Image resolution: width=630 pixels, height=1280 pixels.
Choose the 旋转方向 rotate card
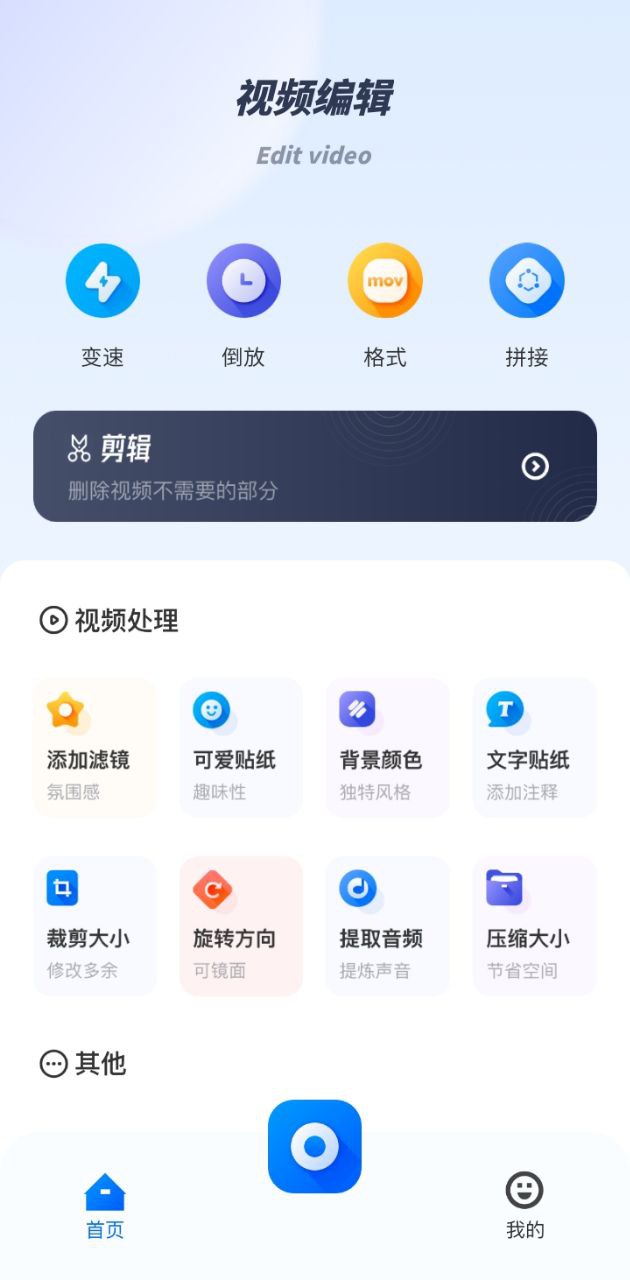[x=241, y=926]
